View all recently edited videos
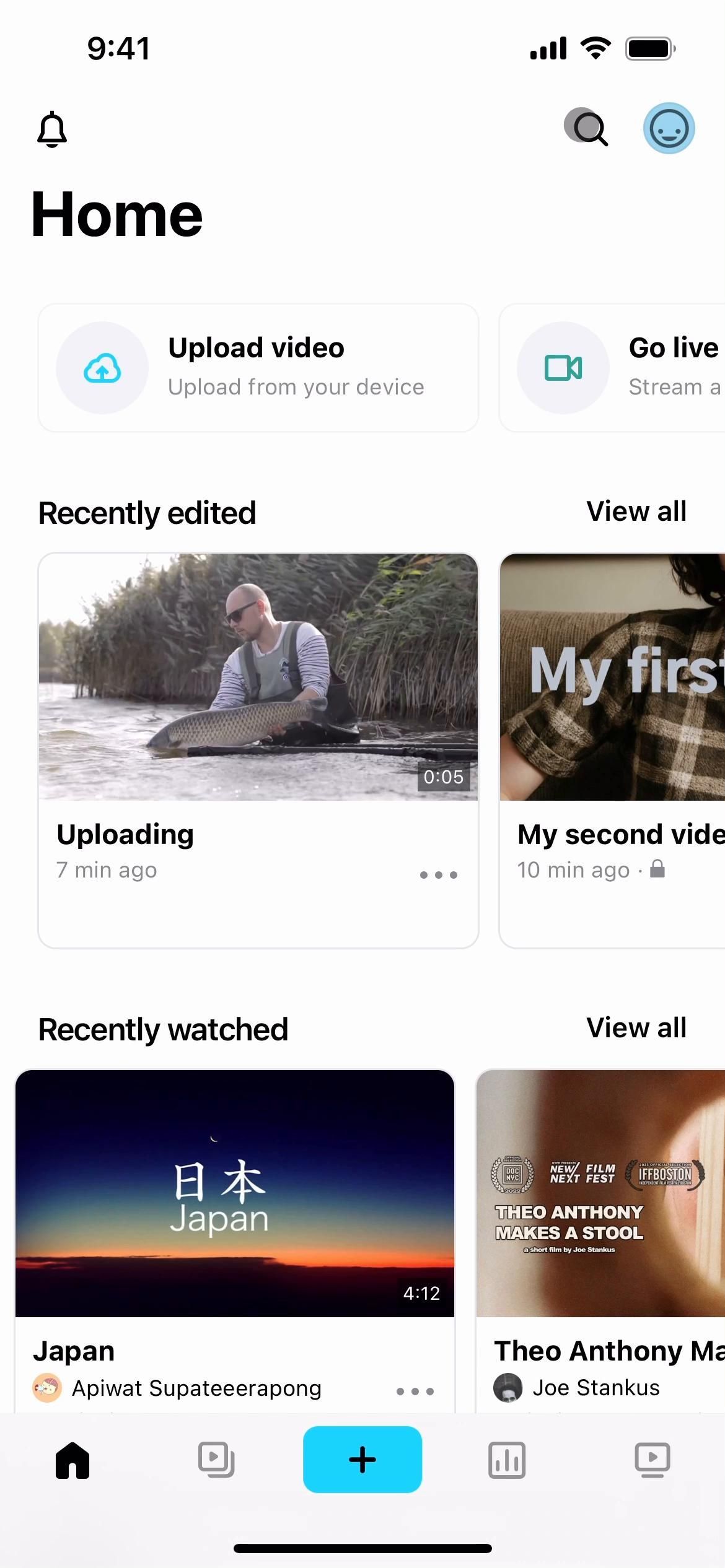This screenshot has height=1568, width=725. click(x=636, y=512)
